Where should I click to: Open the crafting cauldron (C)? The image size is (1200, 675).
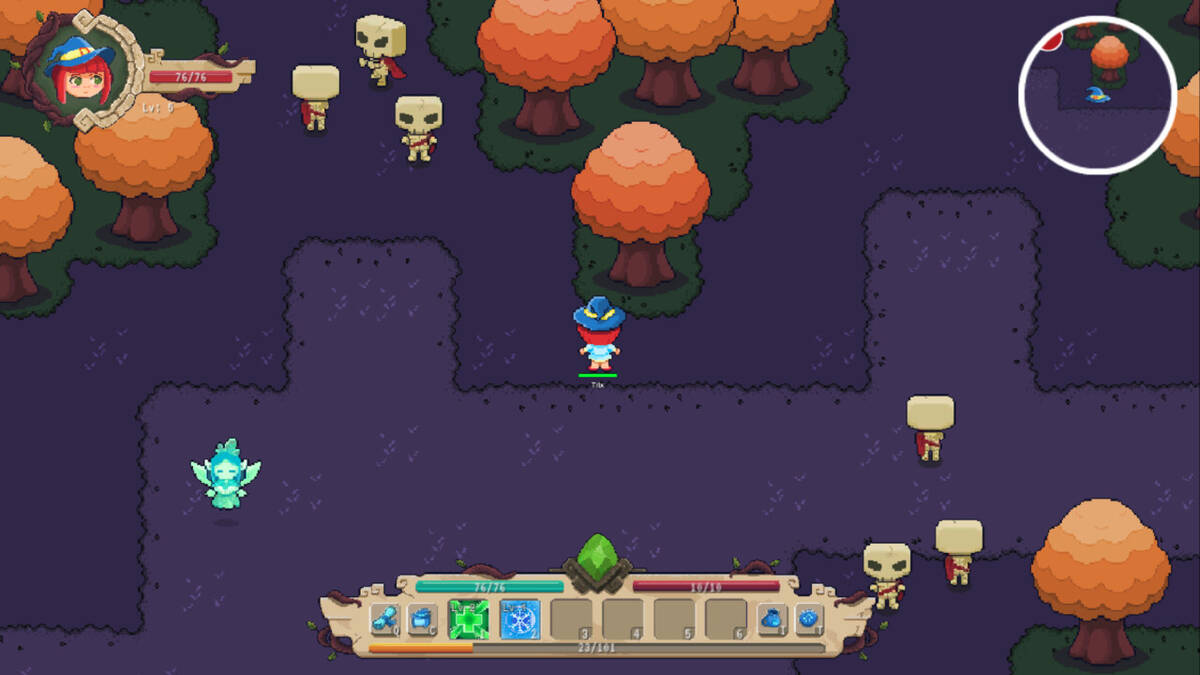pyautogui.click(x=422, y=620)
